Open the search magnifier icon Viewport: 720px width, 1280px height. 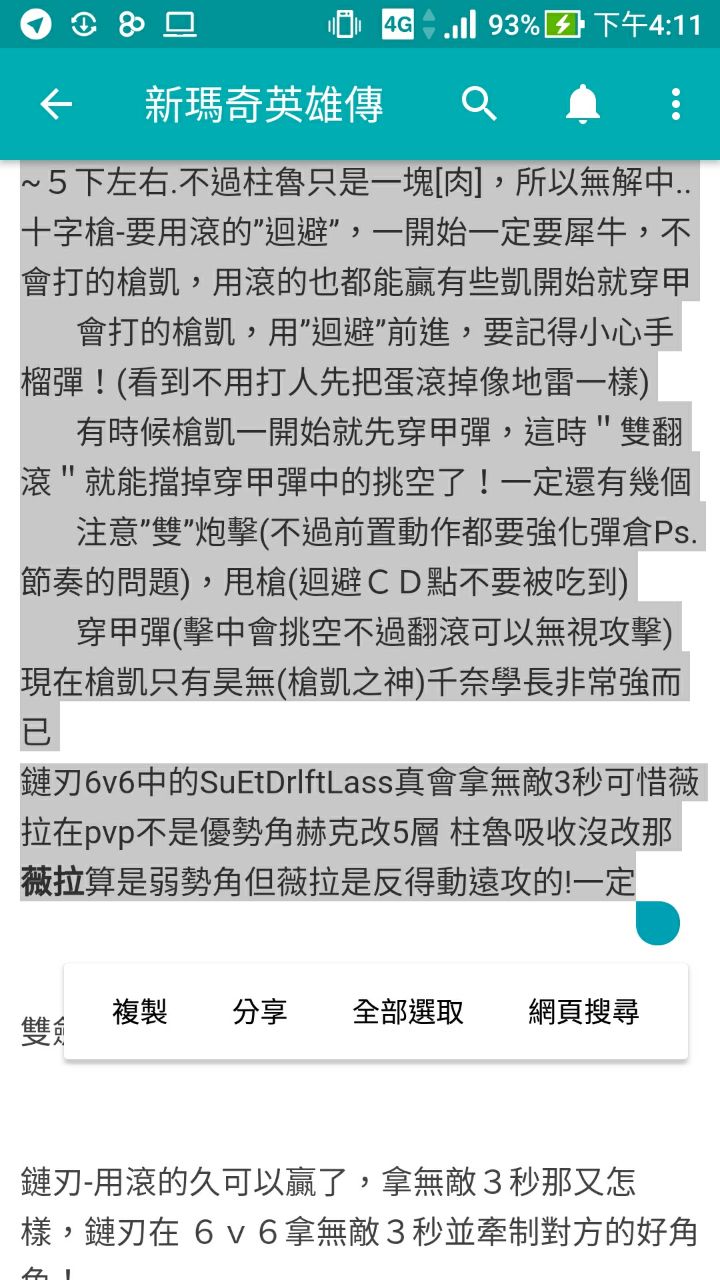[x=479, y=103]
